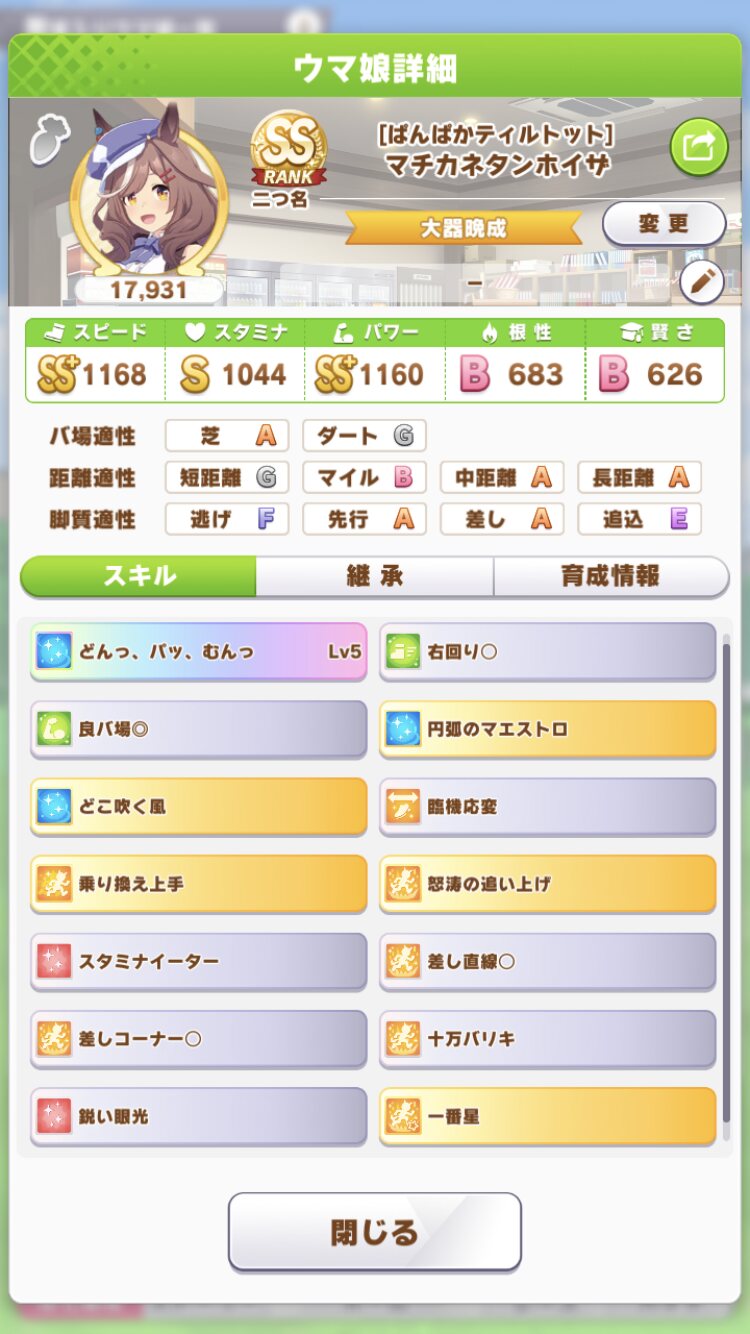Select the スキル tab

[x=138, y=577]
